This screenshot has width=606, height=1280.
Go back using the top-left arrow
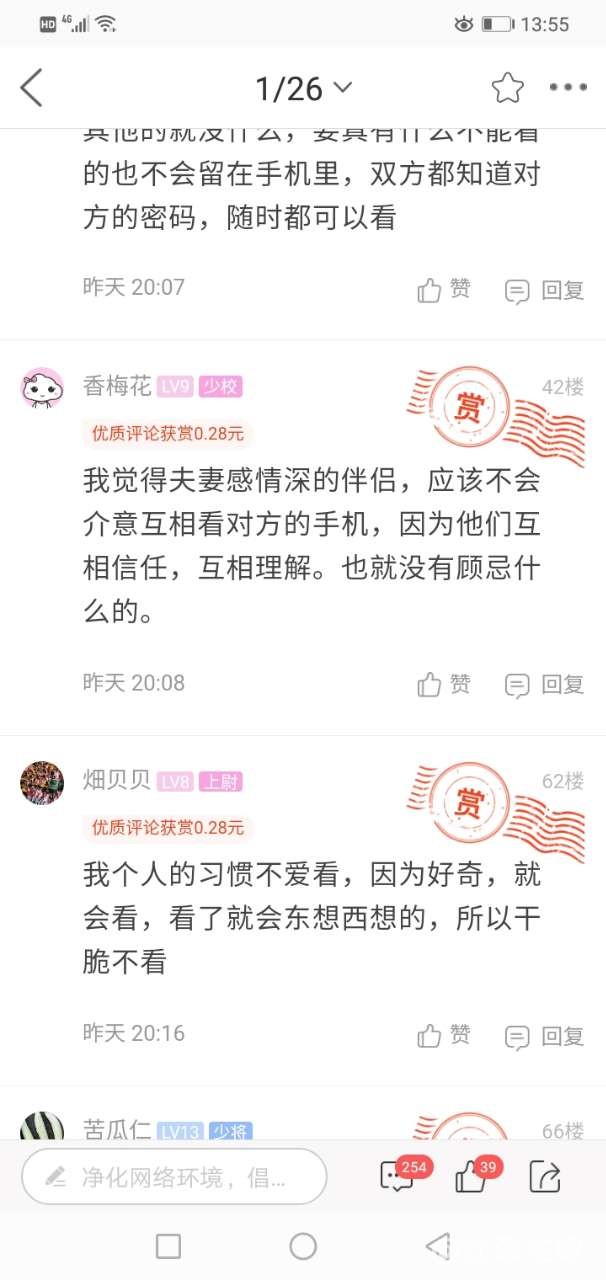pyautogui.click(x=32, y=88)
